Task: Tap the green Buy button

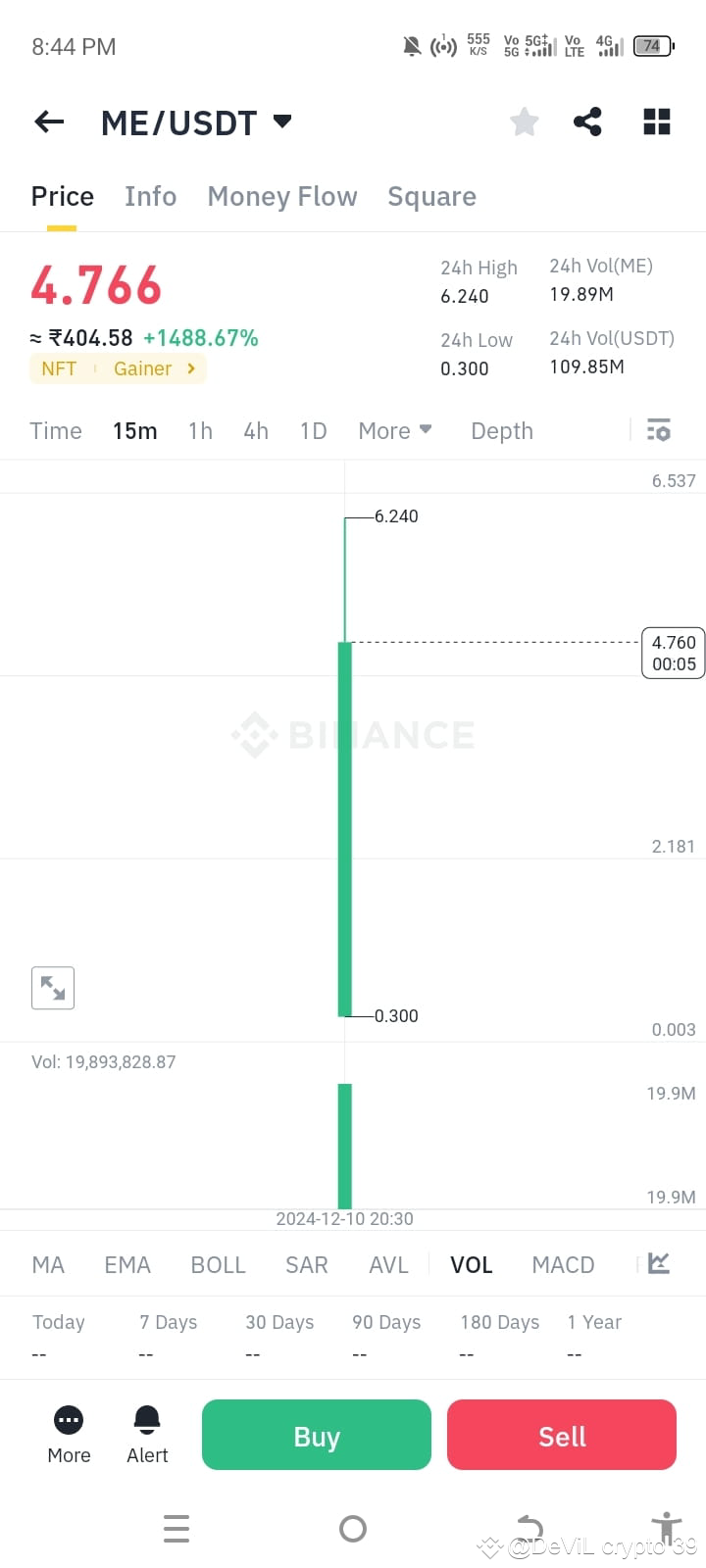Action: pyautogui.click(x=316, y=1434)
